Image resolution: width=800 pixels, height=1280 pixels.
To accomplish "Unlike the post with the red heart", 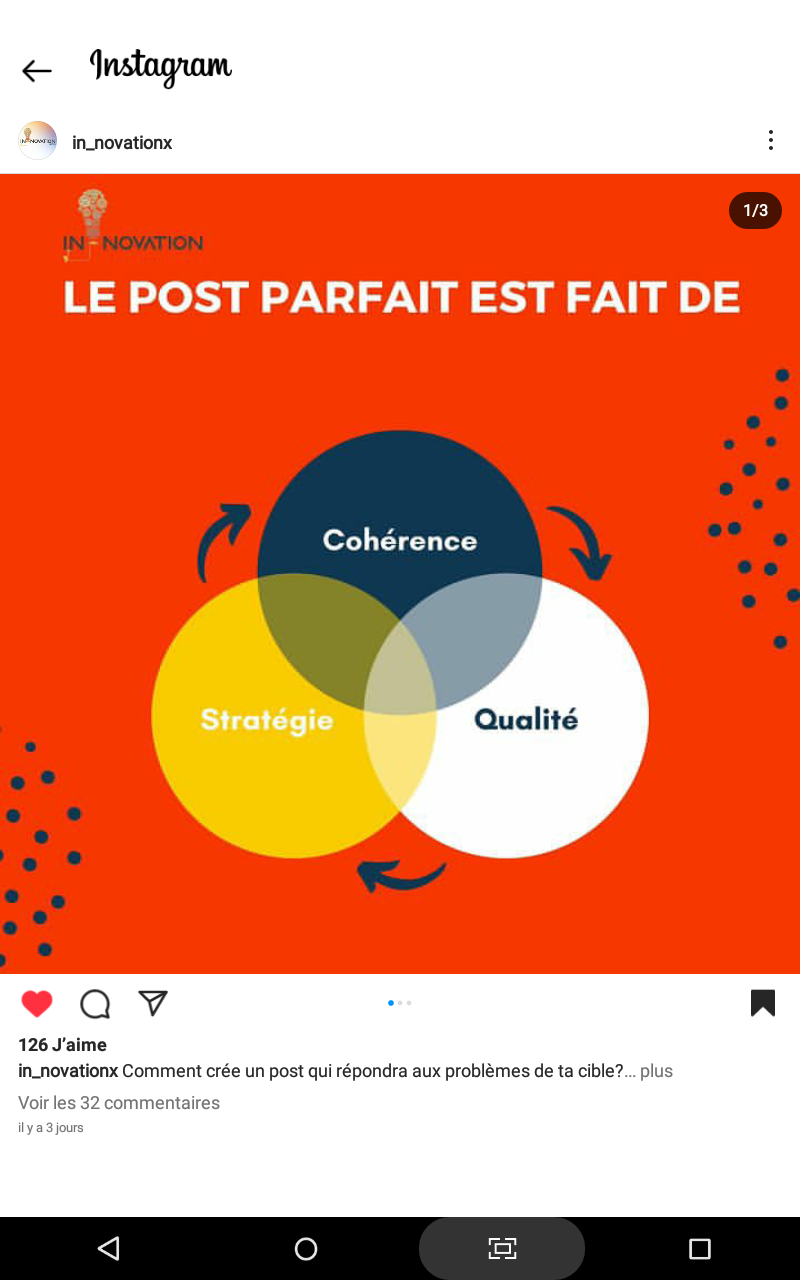I will tap(37, 1003).
